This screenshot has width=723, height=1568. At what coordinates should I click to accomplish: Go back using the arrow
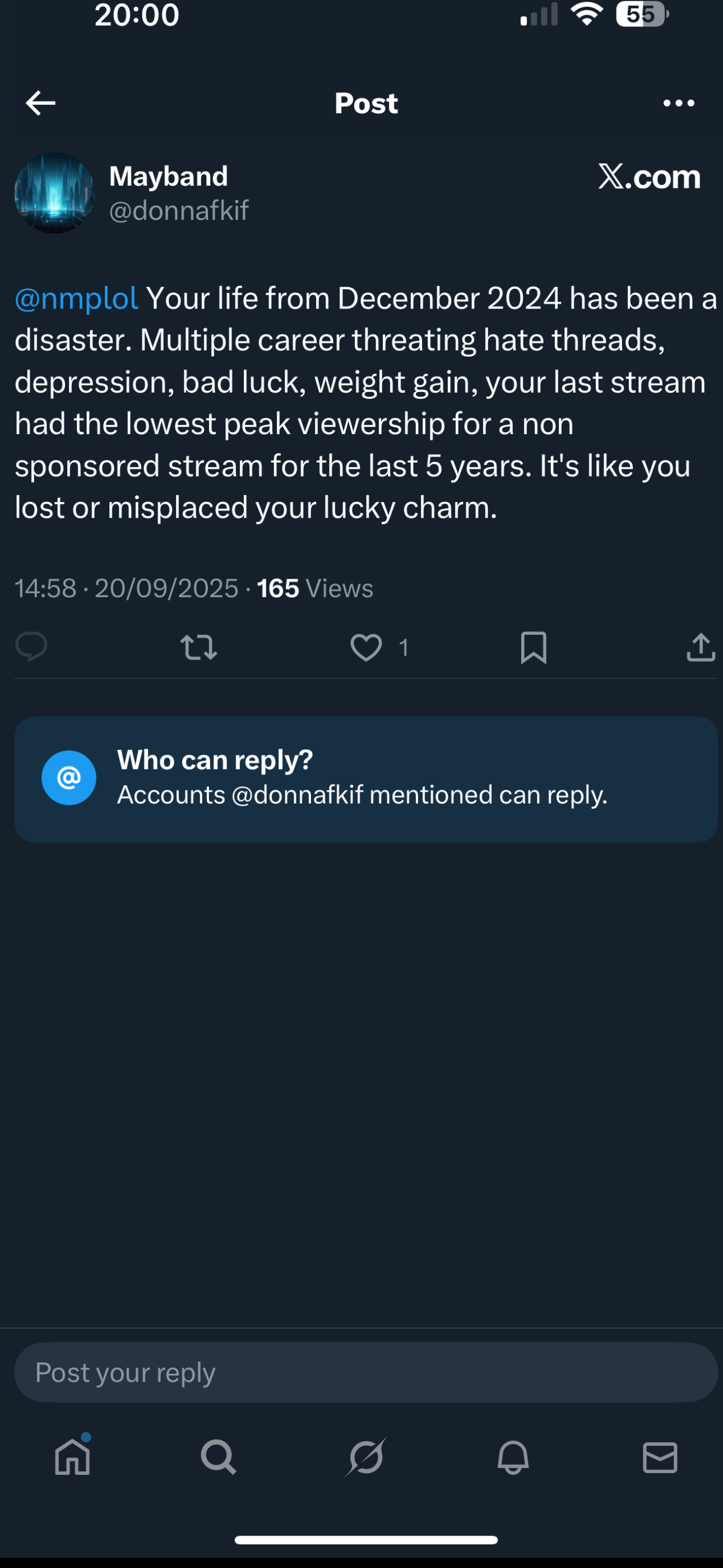41,103
